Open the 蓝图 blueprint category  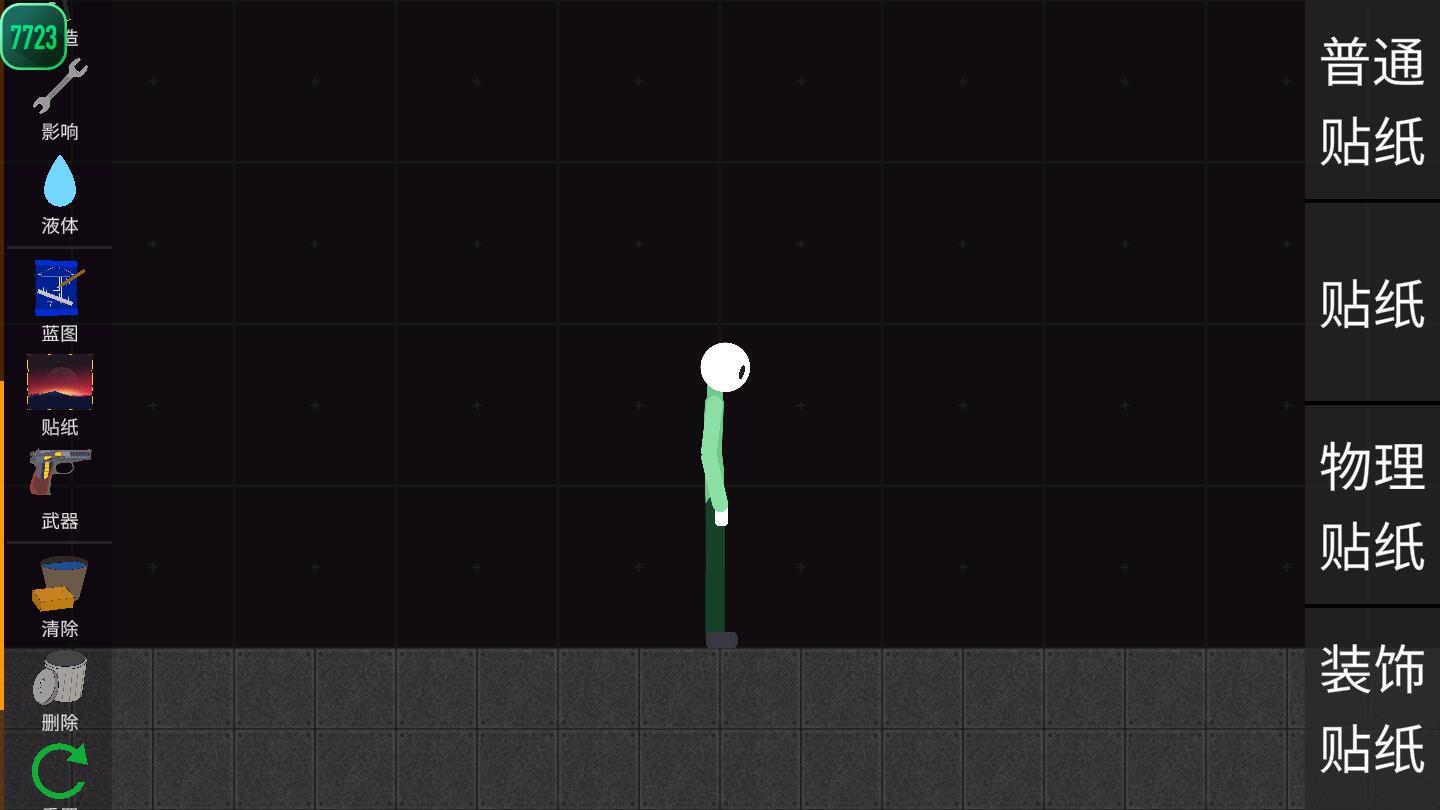click(x=59, y=298)
